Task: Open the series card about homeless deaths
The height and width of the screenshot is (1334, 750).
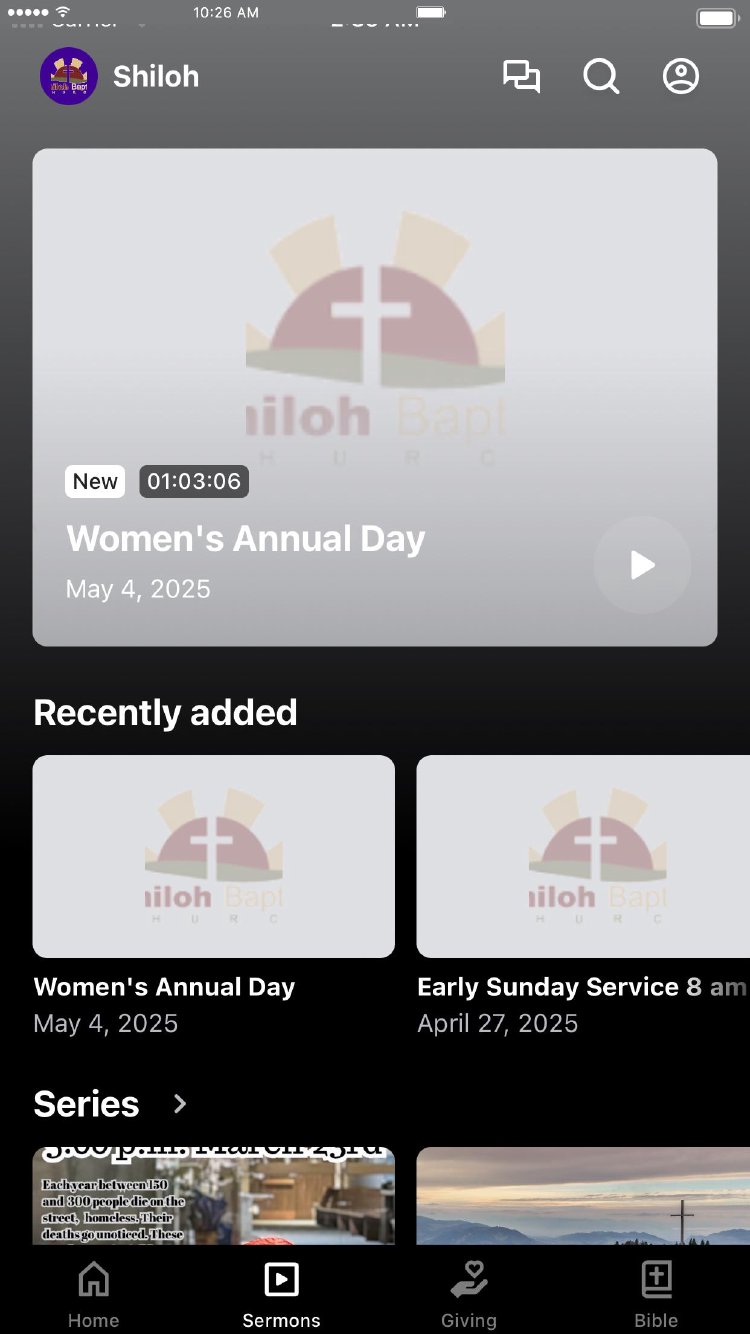Action: (x=214, y=1195)
